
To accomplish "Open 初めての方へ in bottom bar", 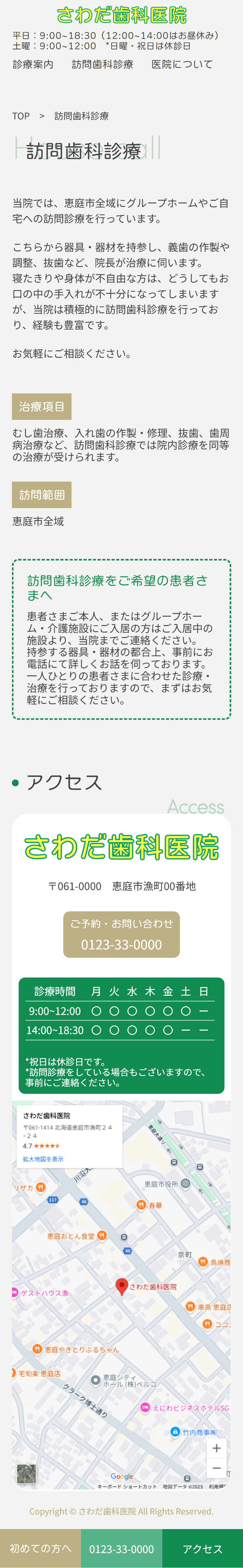I will coord(40,1548).
